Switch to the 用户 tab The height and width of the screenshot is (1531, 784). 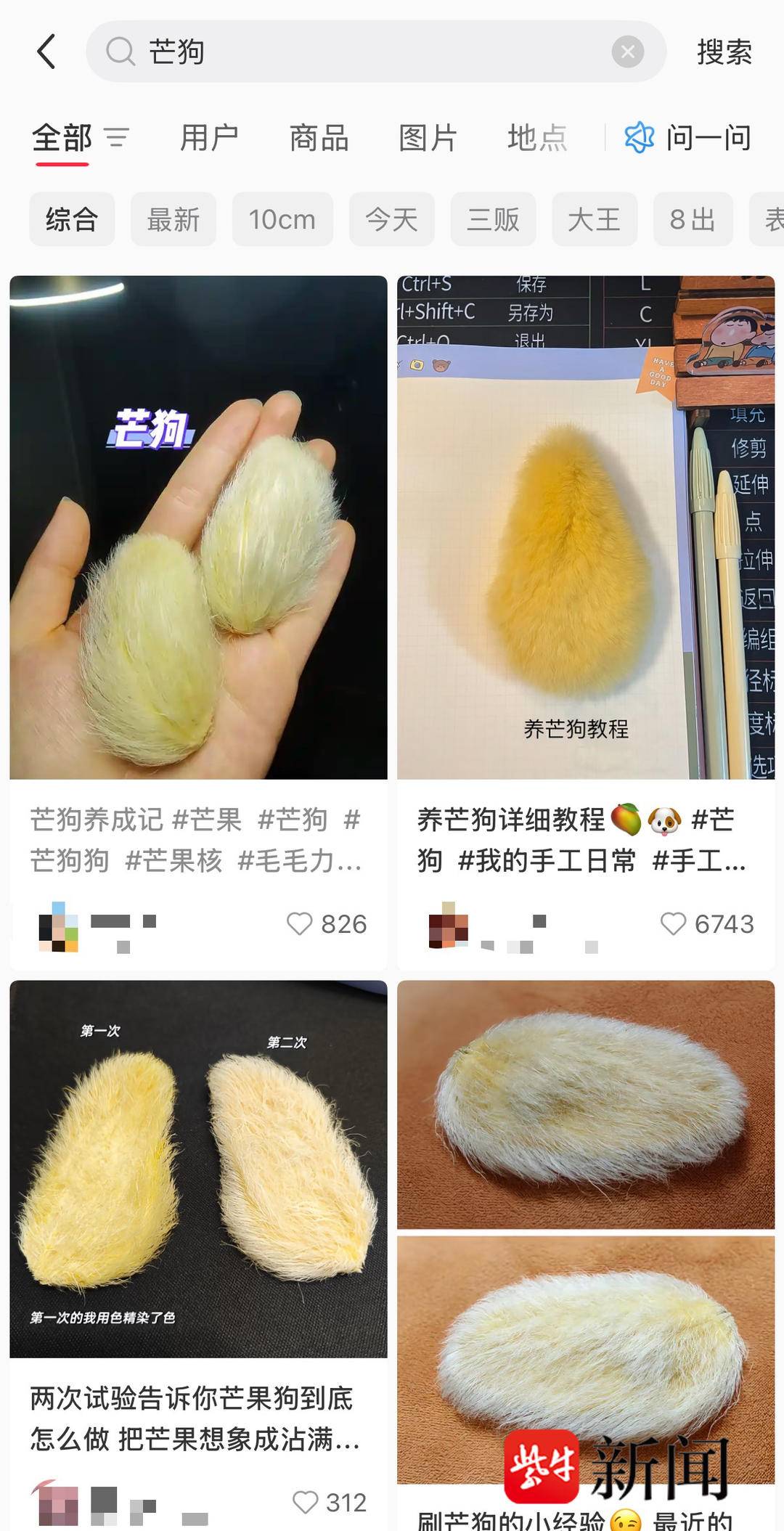[209, 138]
